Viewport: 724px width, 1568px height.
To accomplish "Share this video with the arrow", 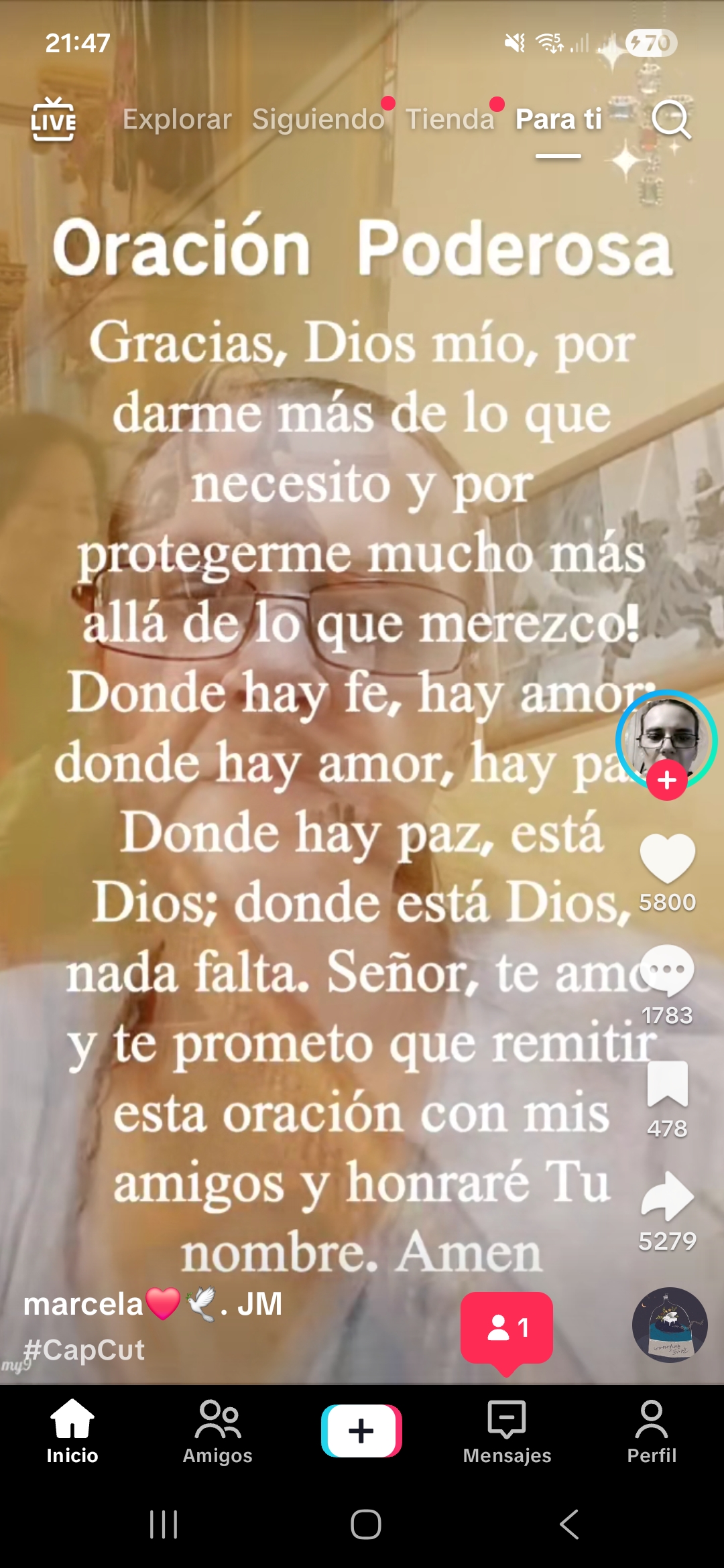I will [x=667, y=1197].
